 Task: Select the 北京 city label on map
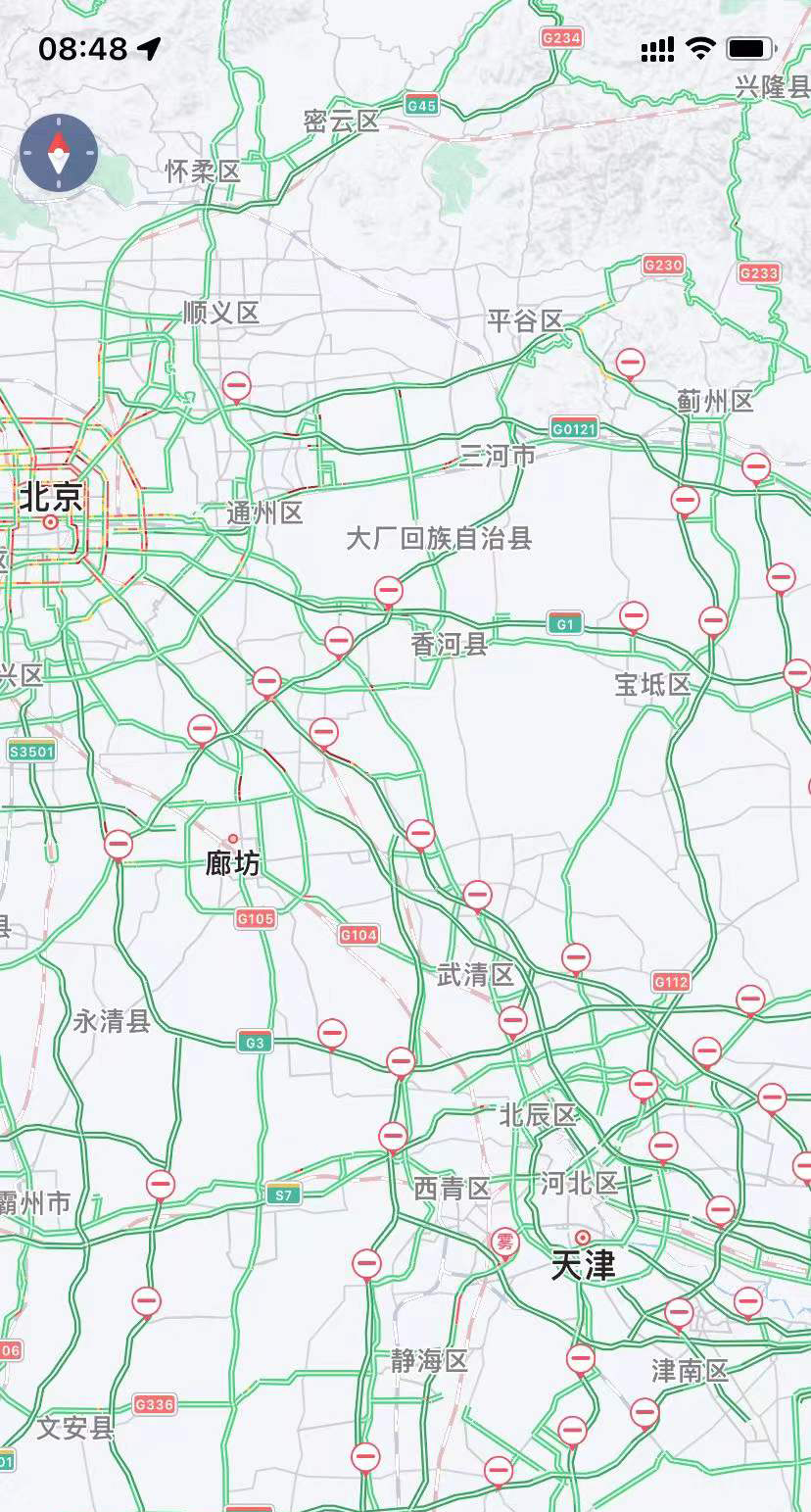(x=51, y=497)
